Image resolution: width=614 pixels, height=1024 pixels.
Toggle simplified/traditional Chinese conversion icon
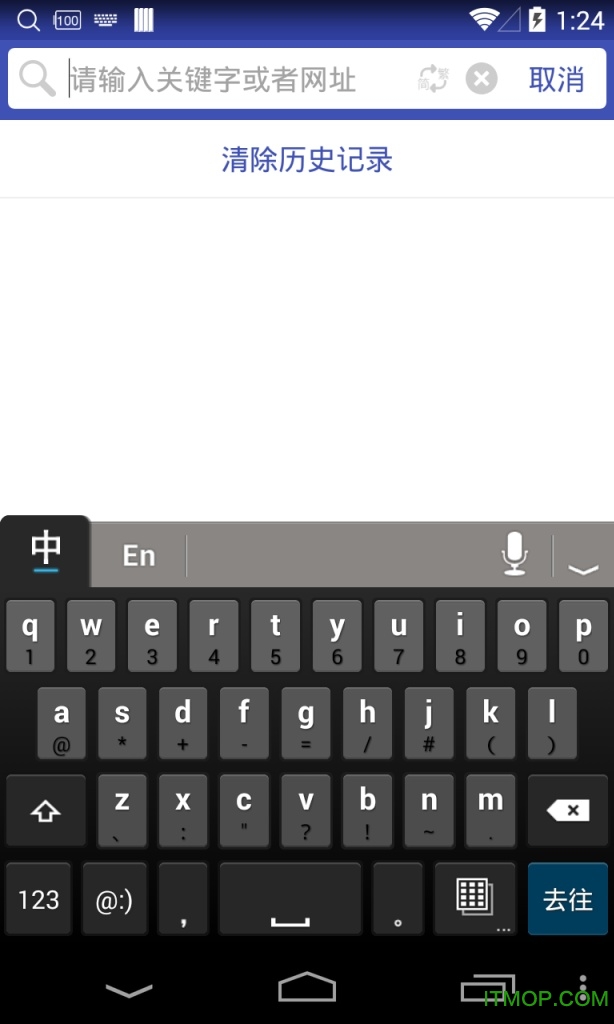coord(434,79)
